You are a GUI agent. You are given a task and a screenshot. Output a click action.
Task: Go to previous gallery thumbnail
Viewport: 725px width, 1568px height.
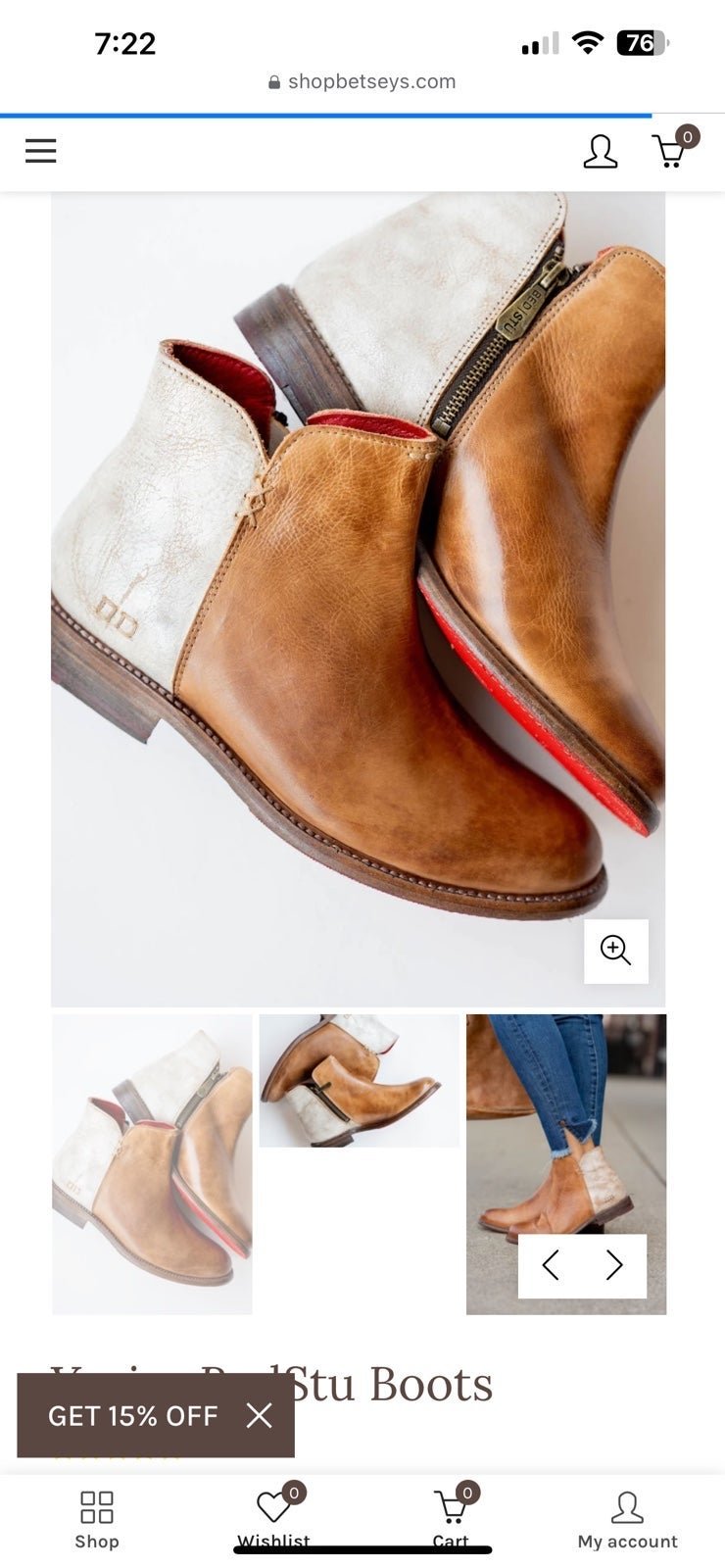551,1266
